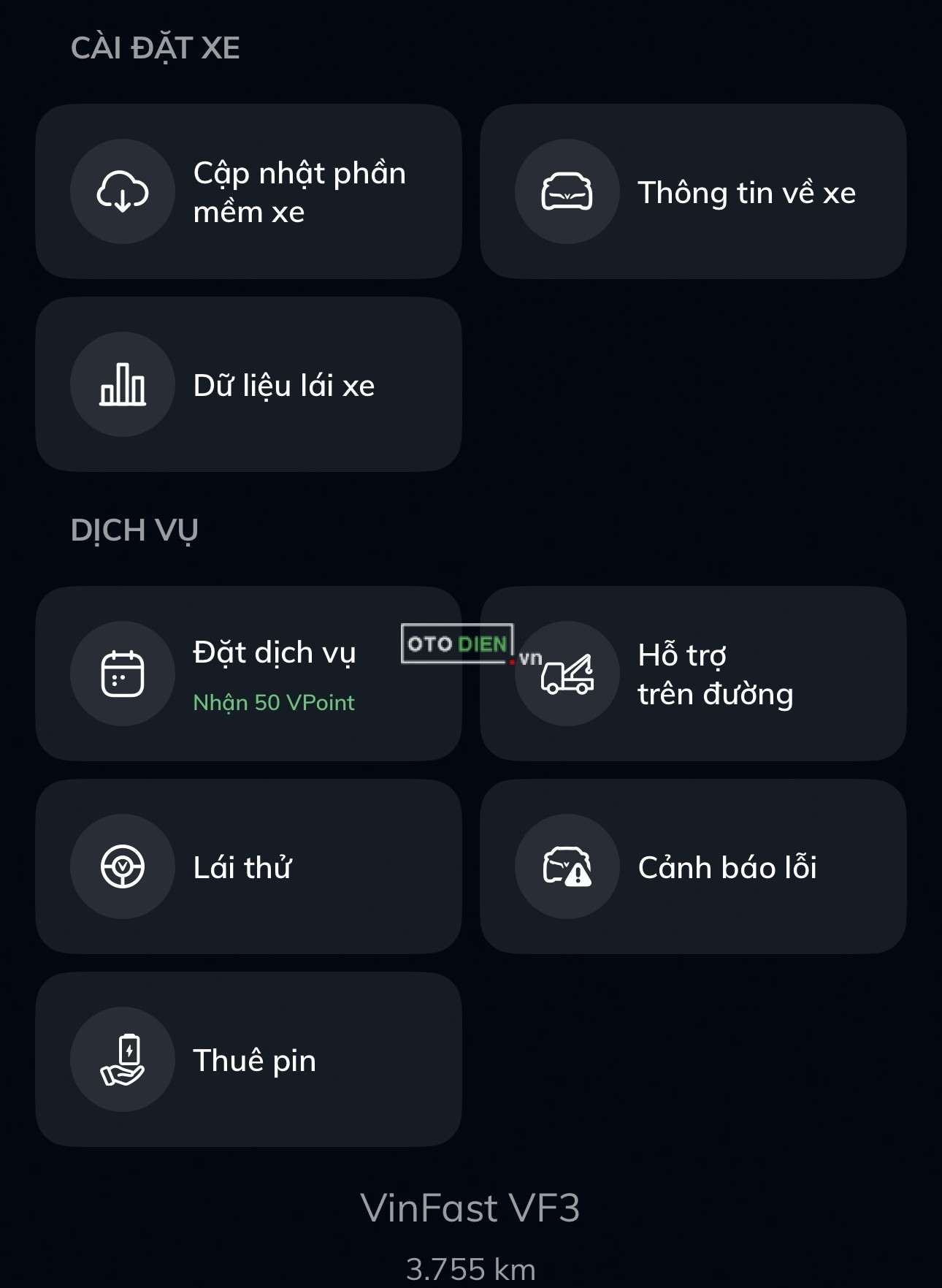Select Đặt dịch vụ card
Screen dimensions: 942x1288
coord(248,674)
